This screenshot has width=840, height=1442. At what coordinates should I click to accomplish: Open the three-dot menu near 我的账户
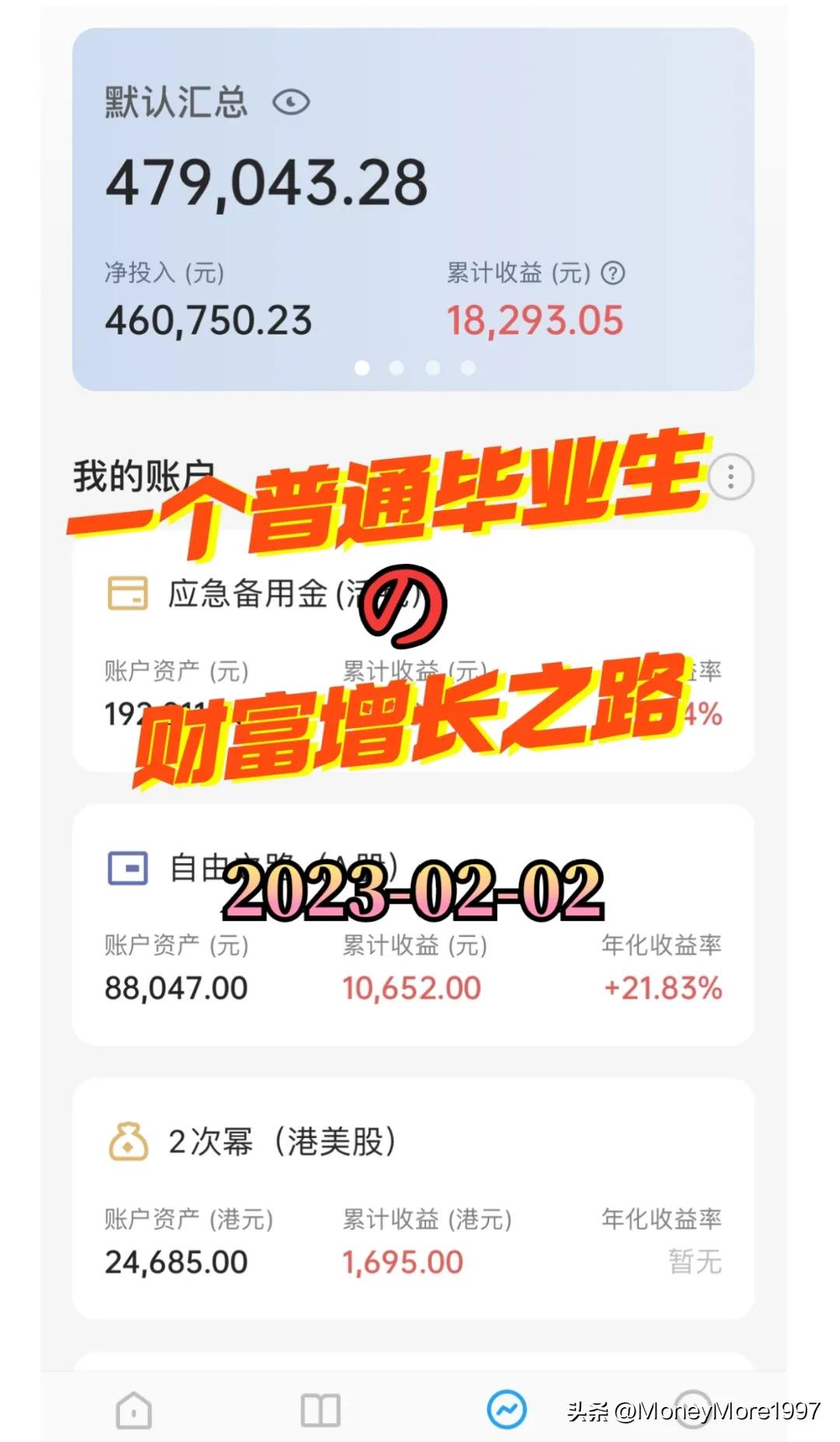tap(730, 477)
